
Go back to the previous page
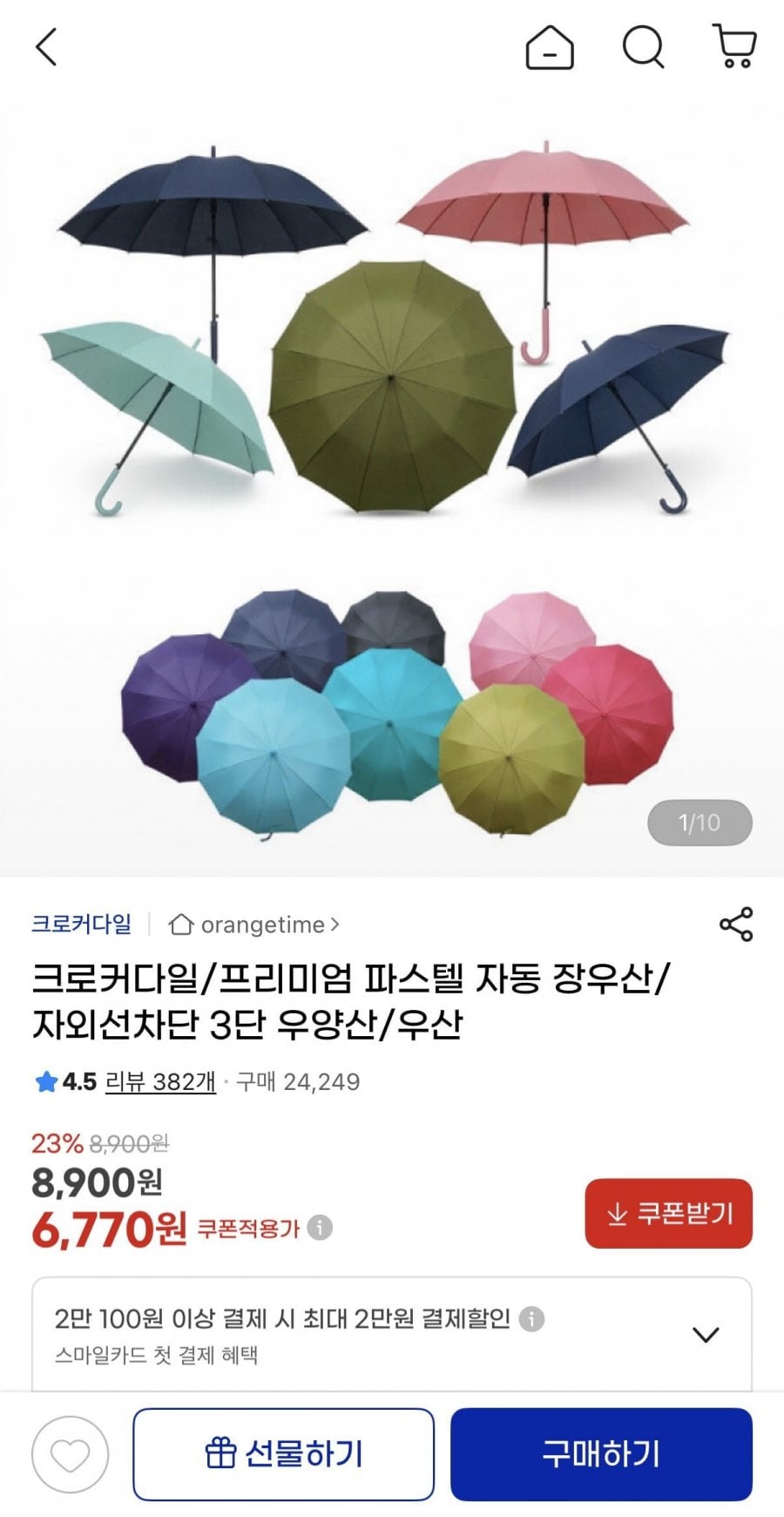click(x=47, y=47)
